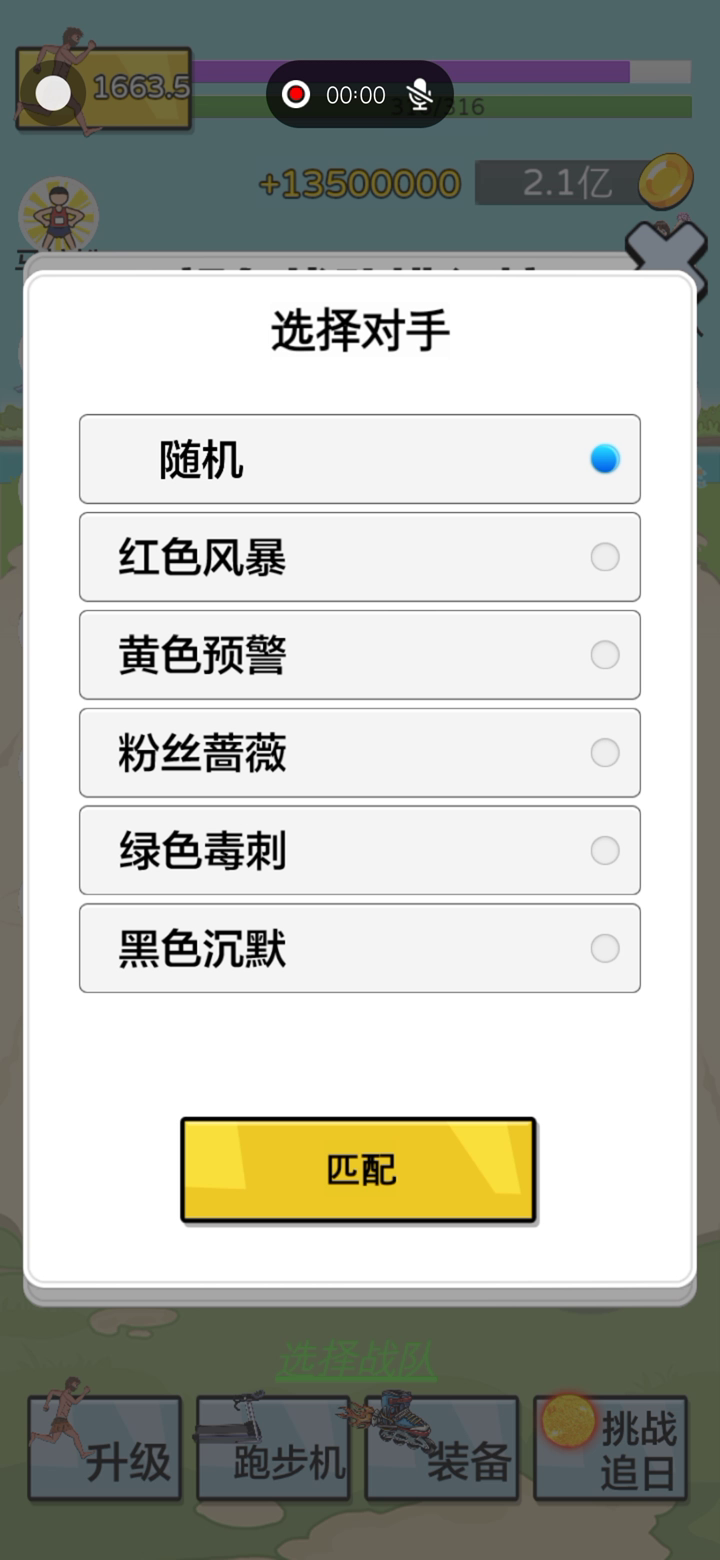Choose 红色风暴 as opponent
Viewport: 720px width, 1560px height.
point(359,557)
